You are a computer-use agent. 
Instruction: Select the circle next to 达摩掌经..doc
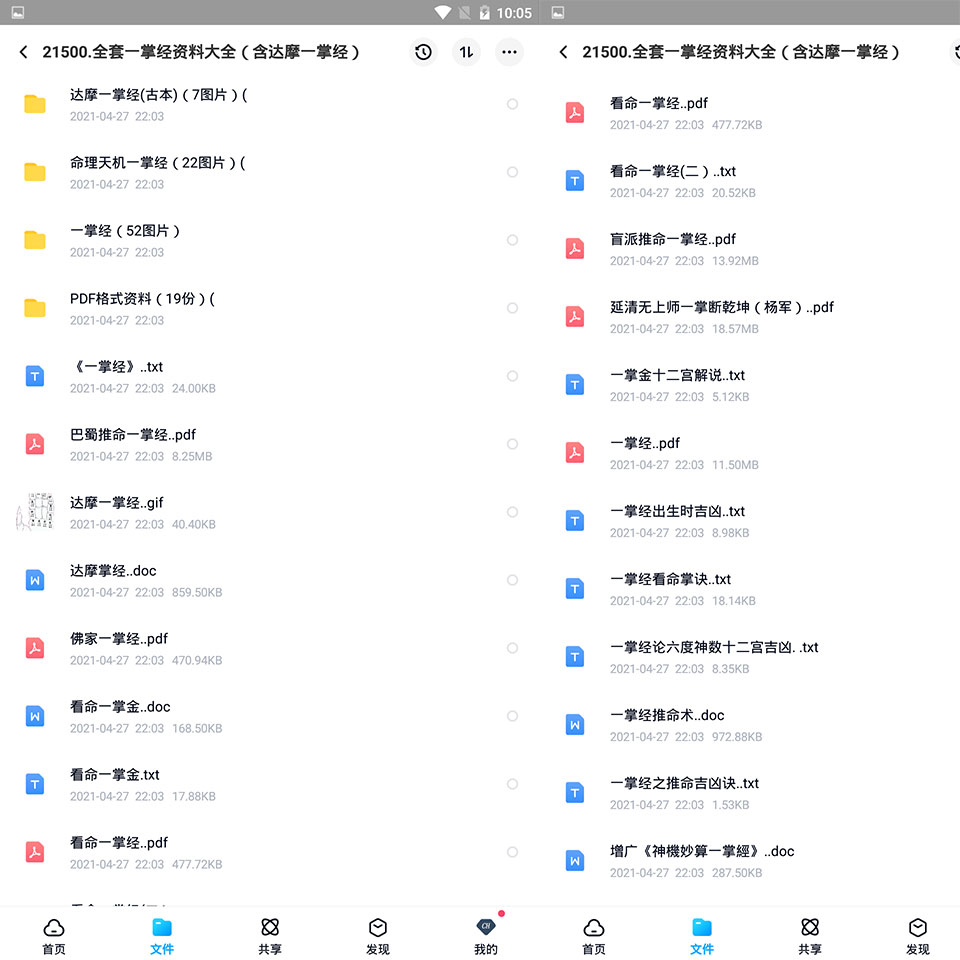coord(512,580)
